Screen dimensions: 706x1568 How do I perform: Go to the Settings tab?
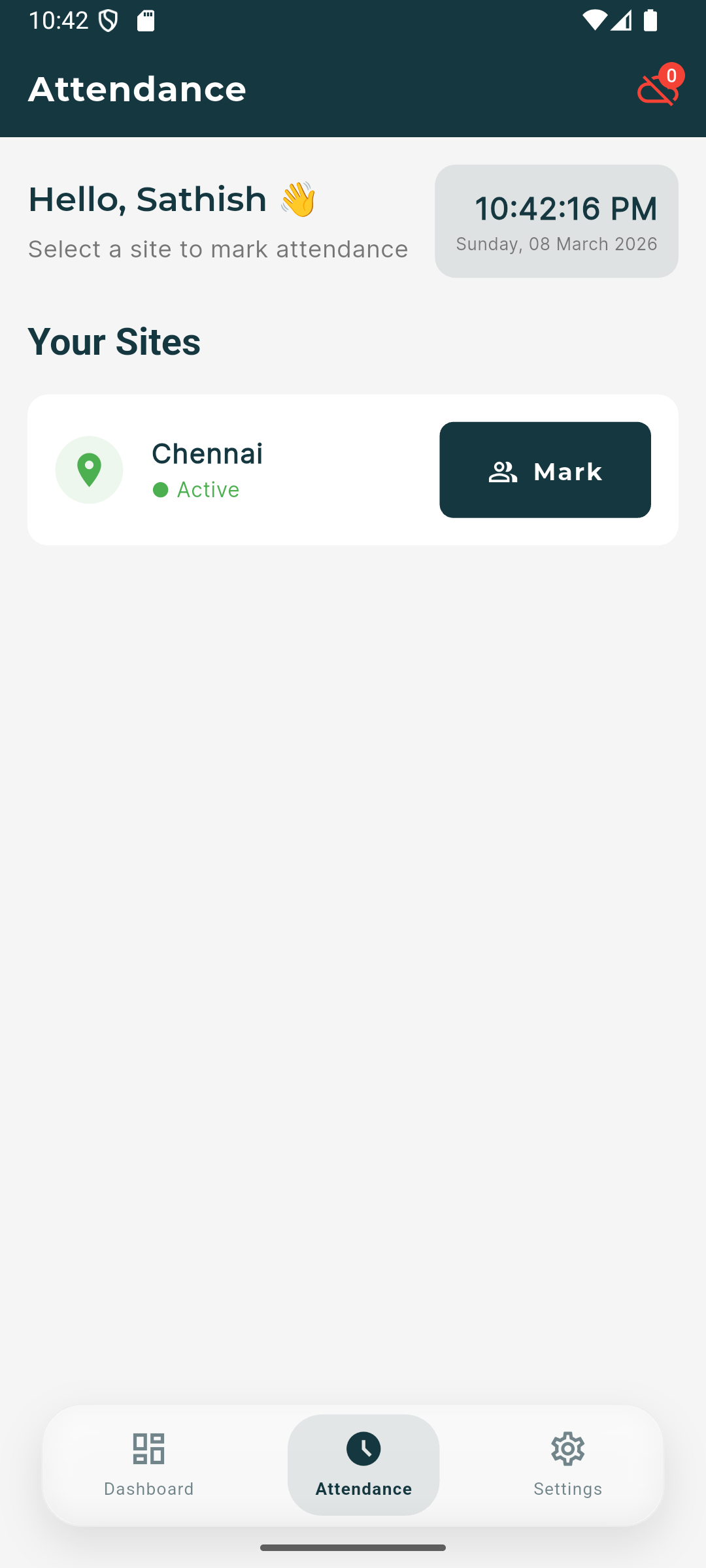point(567,1464)
